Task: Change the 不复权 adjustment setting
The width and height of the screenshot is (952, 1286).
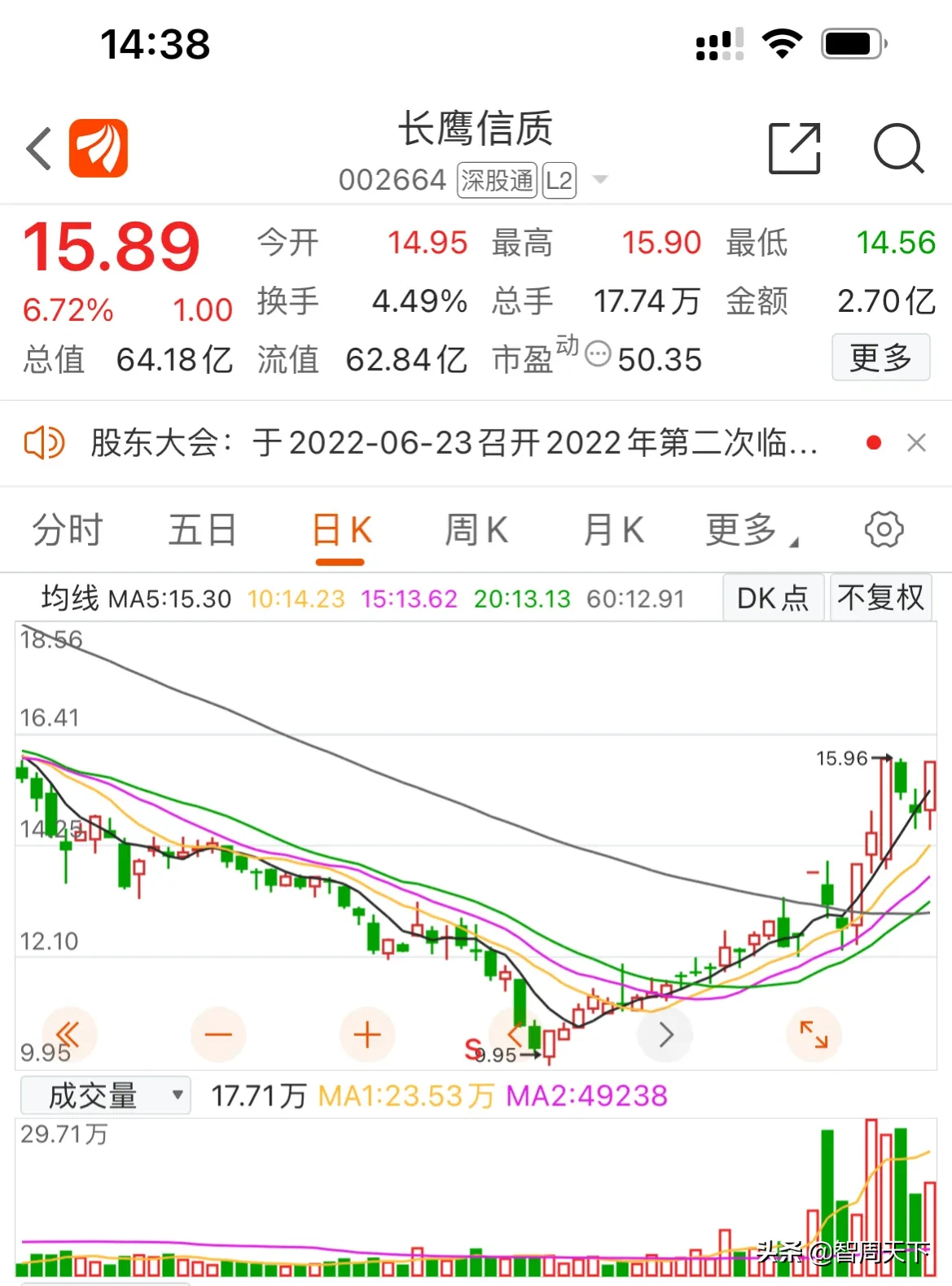Action: point(880,599)
